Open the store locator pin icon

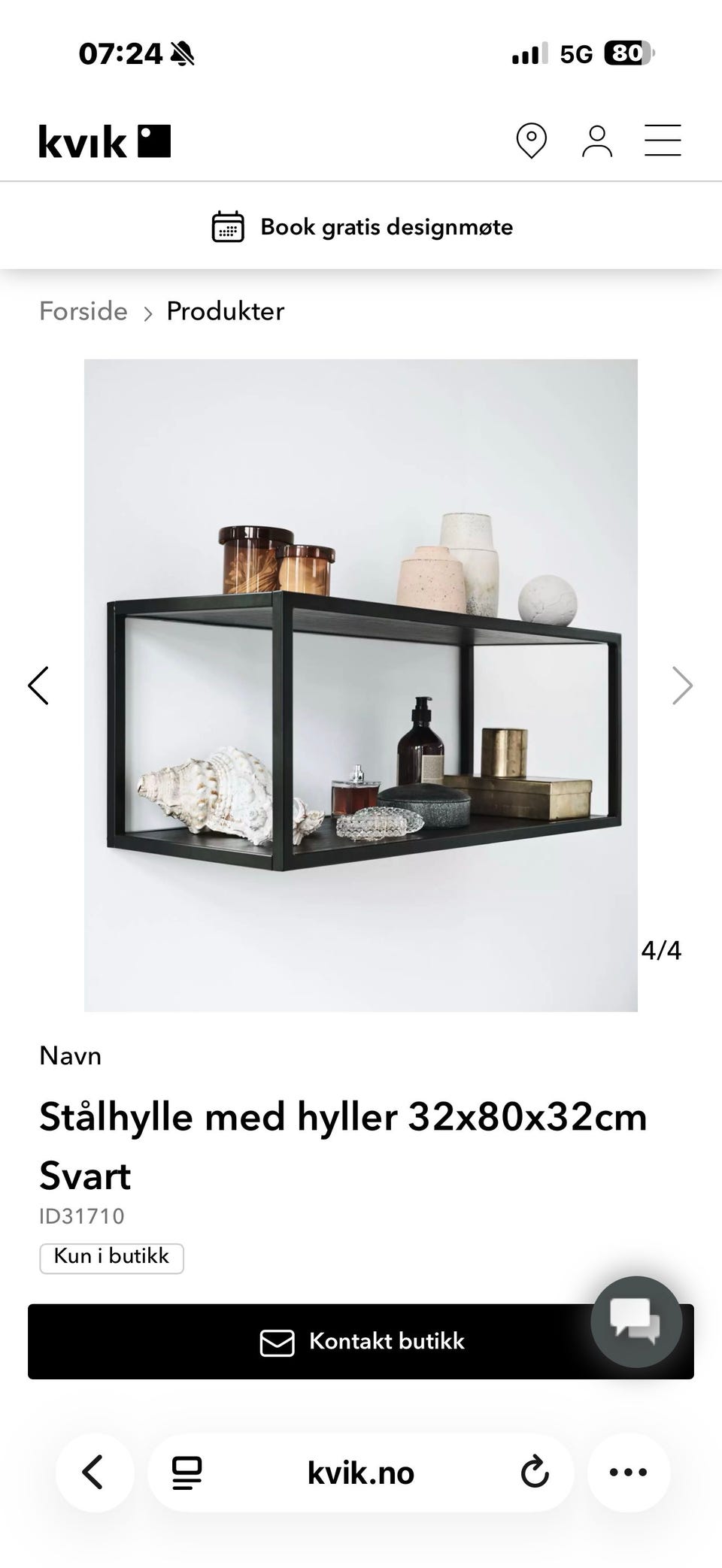pyautogui.click(x=532, y=140)
